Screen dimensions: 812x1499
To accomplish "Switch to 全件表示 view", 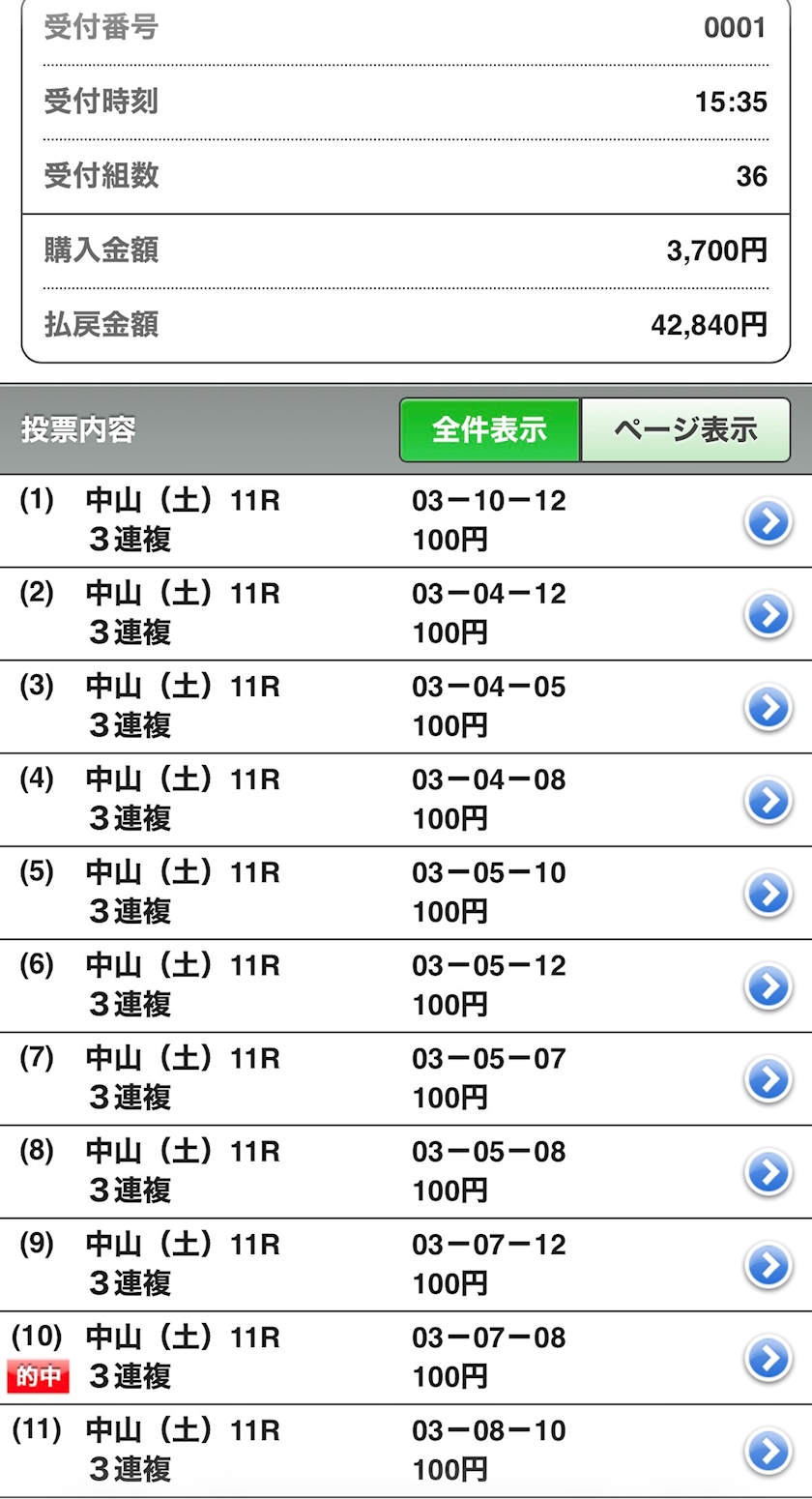I will 490,430.
